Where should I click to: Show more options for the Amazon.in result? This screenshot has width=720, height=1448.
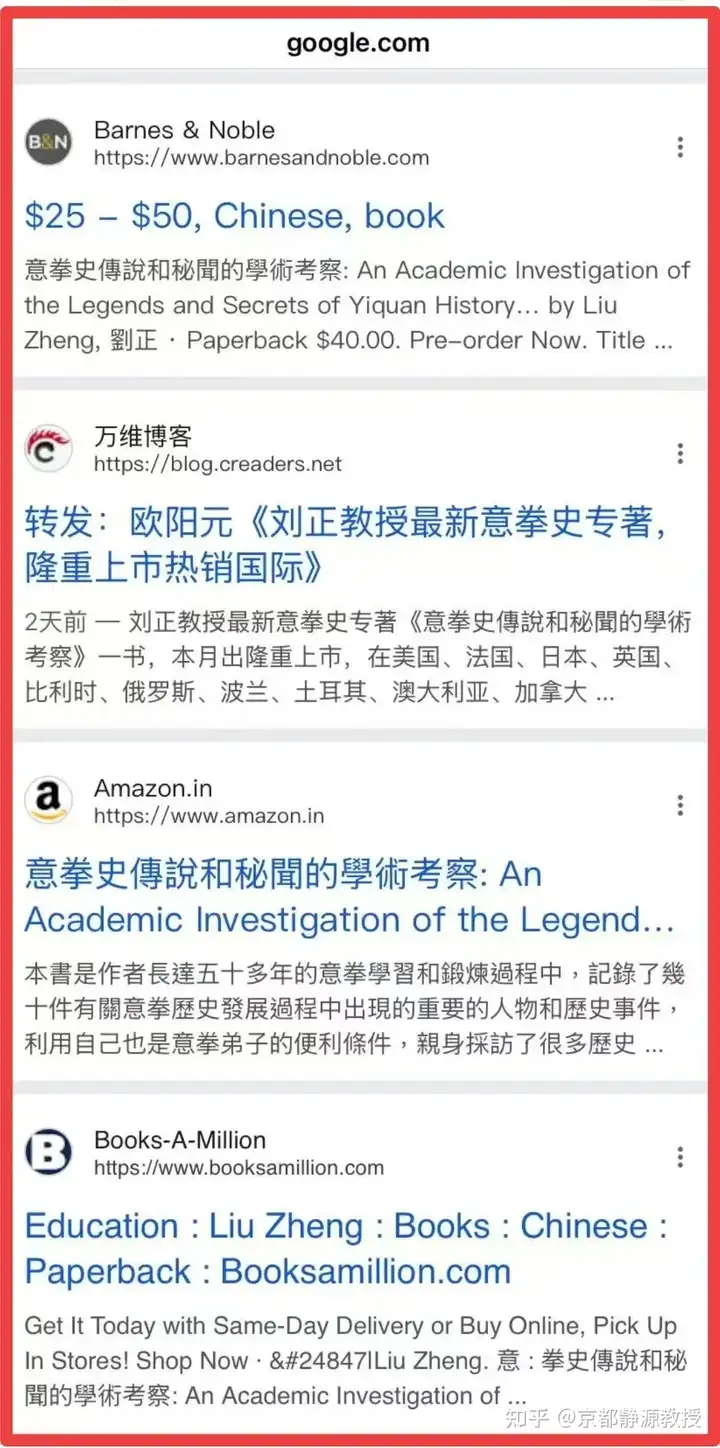pos(680,805)
